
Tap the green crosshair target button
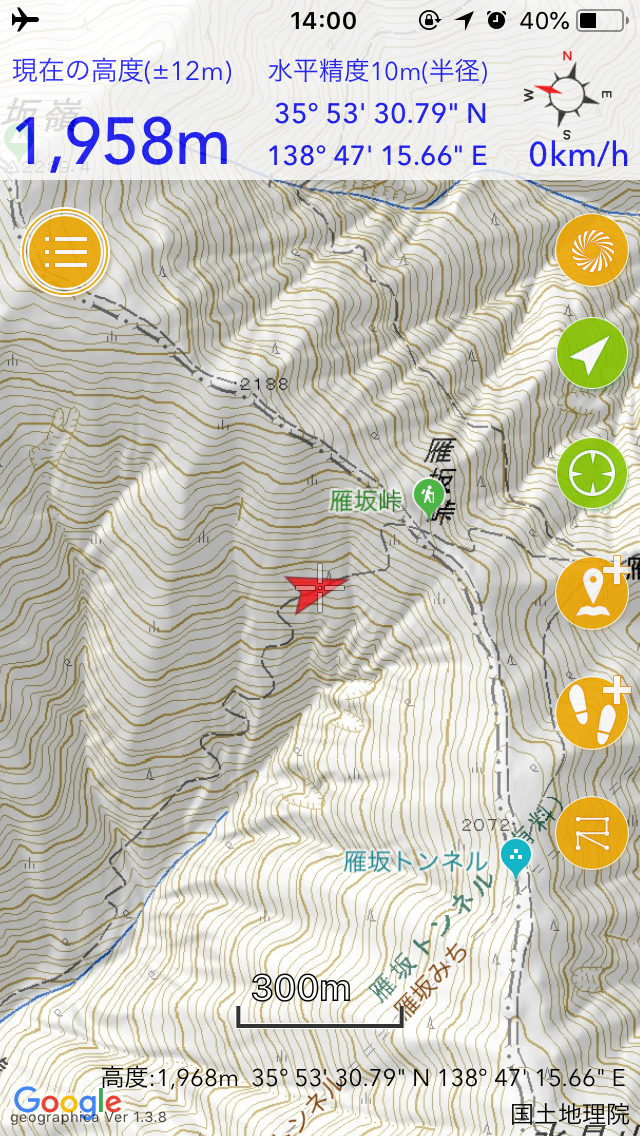tap(591, 474)
